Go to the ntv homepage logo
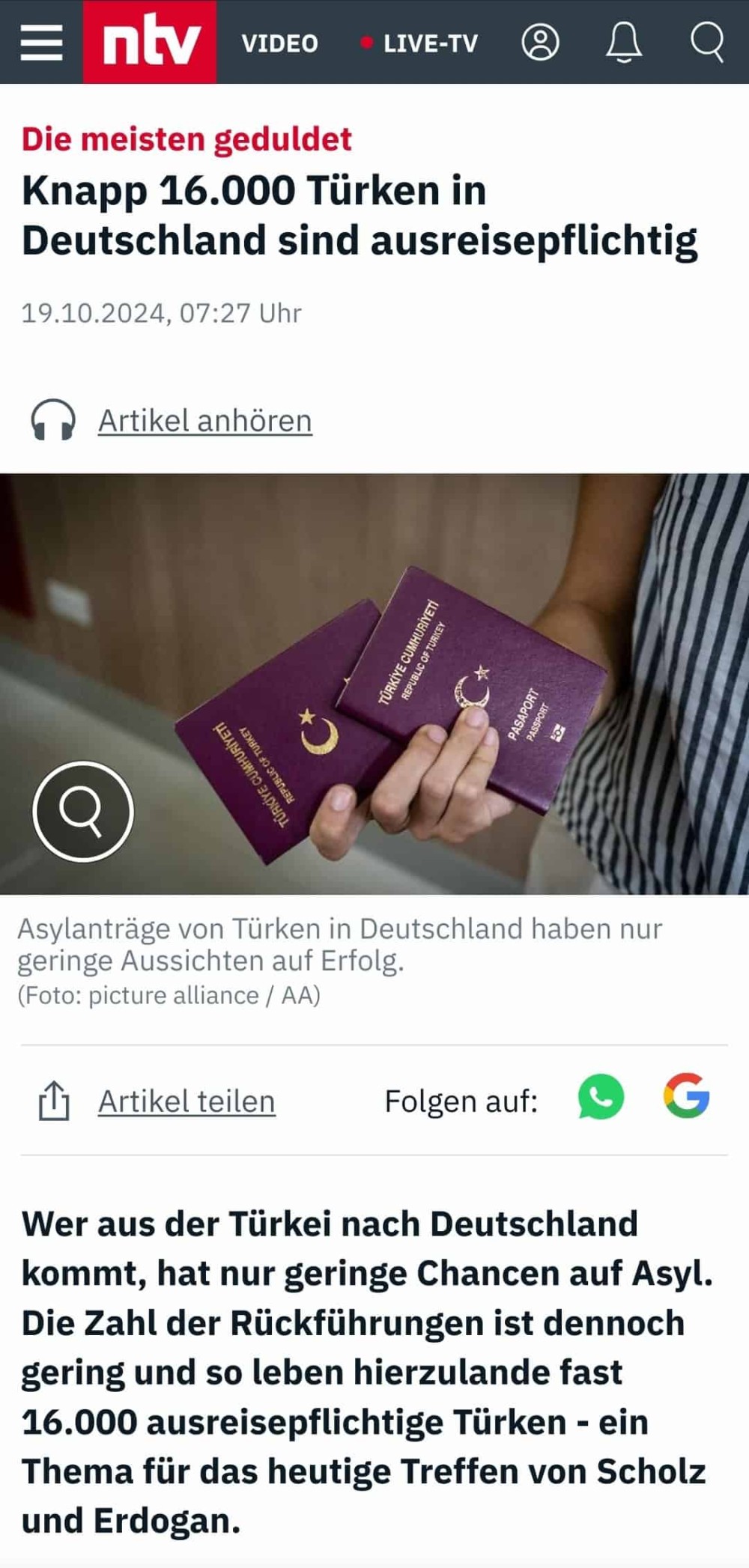The image size is (749, 1568). (150, 42)
